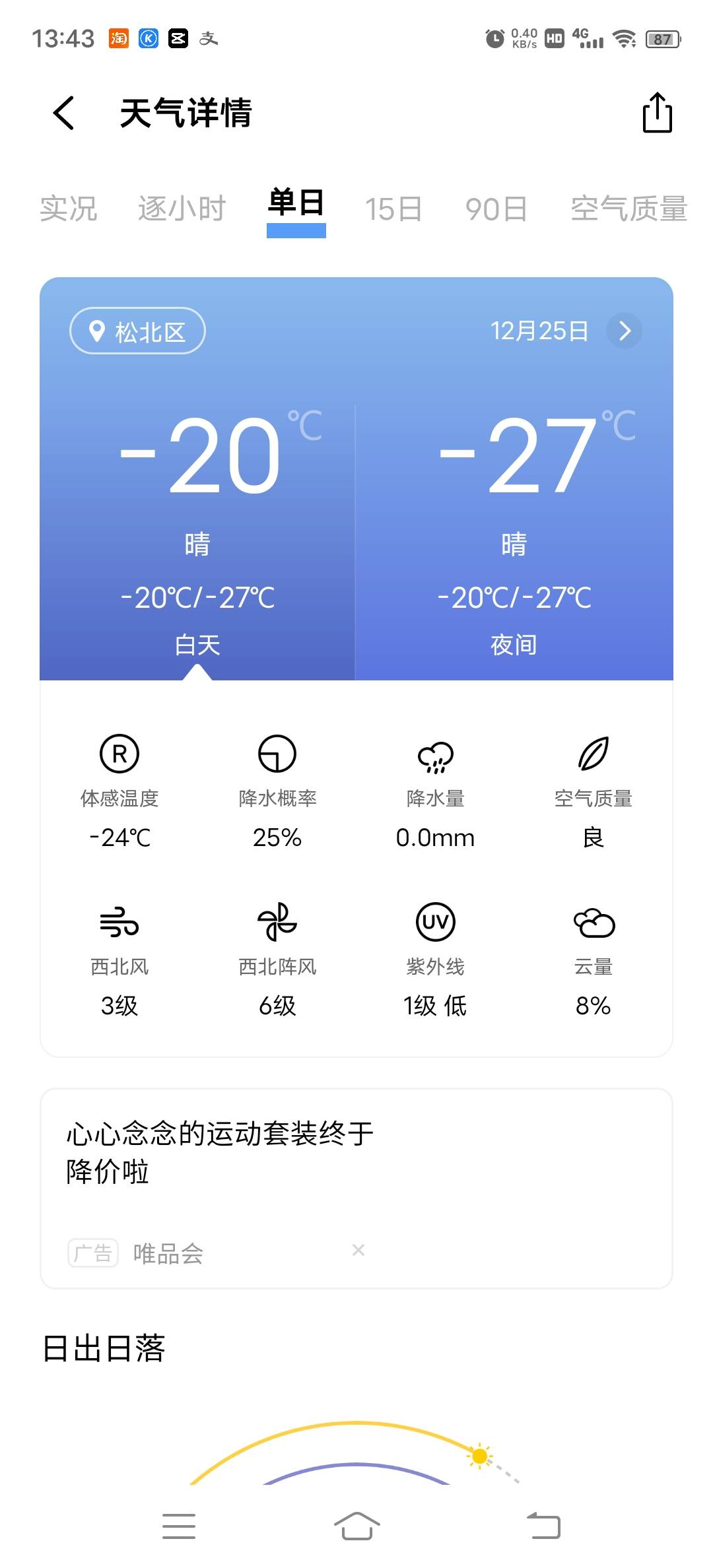Tap the share icon at top right
Viewport: 713px width, 1568px height.
656,112
